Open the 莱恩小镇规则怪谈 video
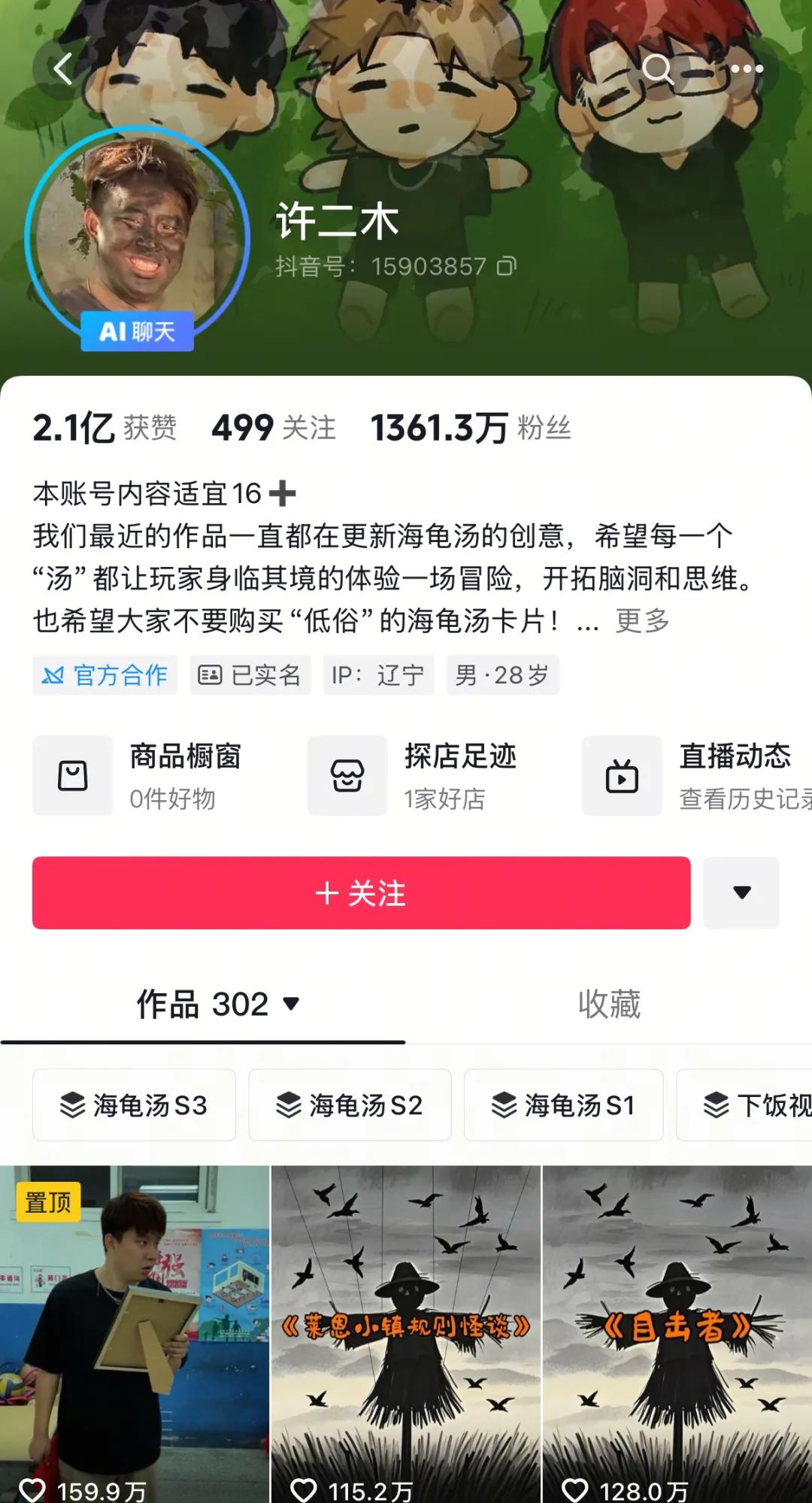Image resolution: width=812 pixels, height=1503 pixels. click(x=406, y=1335)
